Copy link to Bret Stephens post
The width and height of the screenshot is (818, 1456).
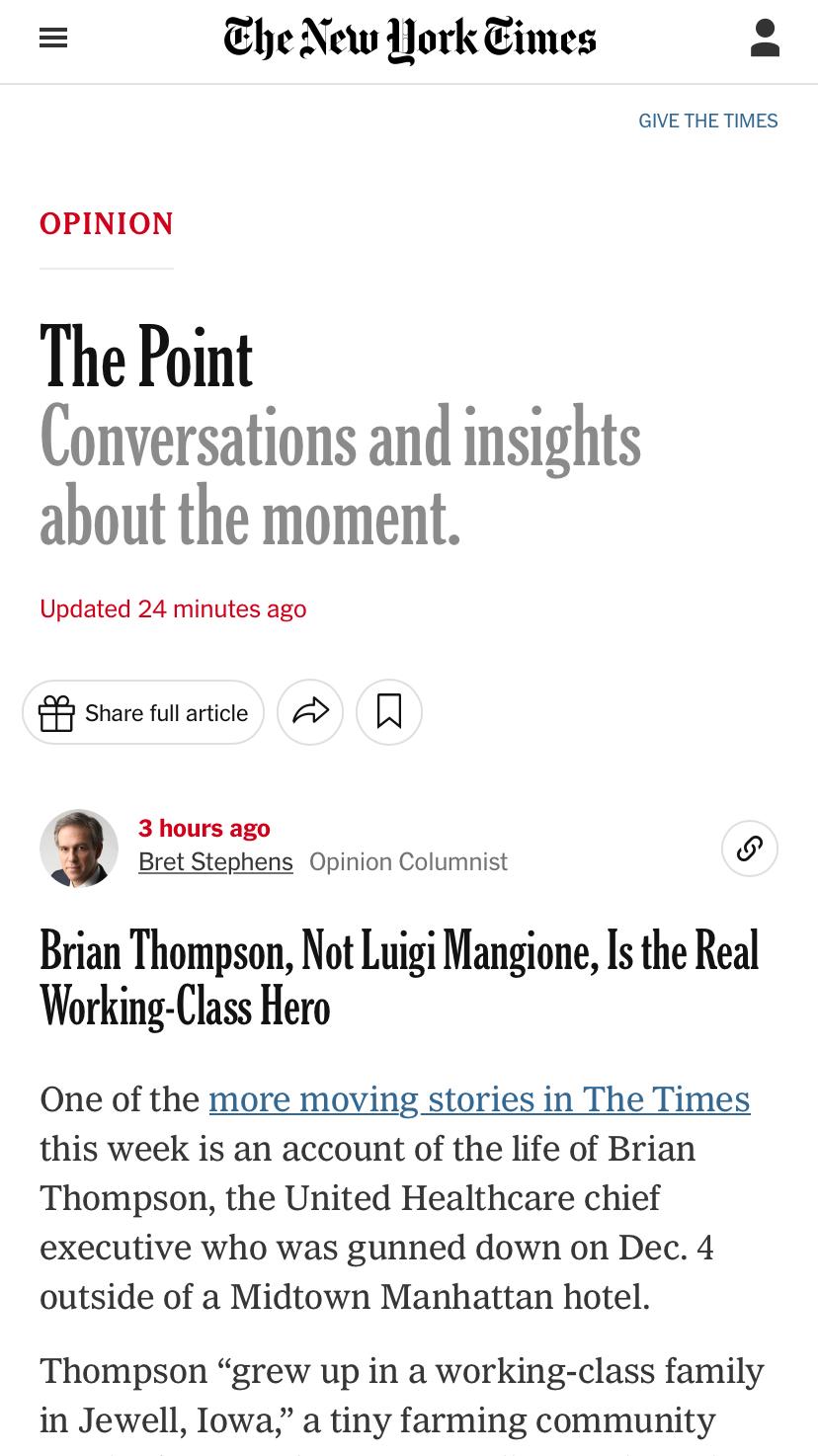click(x=750, y=848)
